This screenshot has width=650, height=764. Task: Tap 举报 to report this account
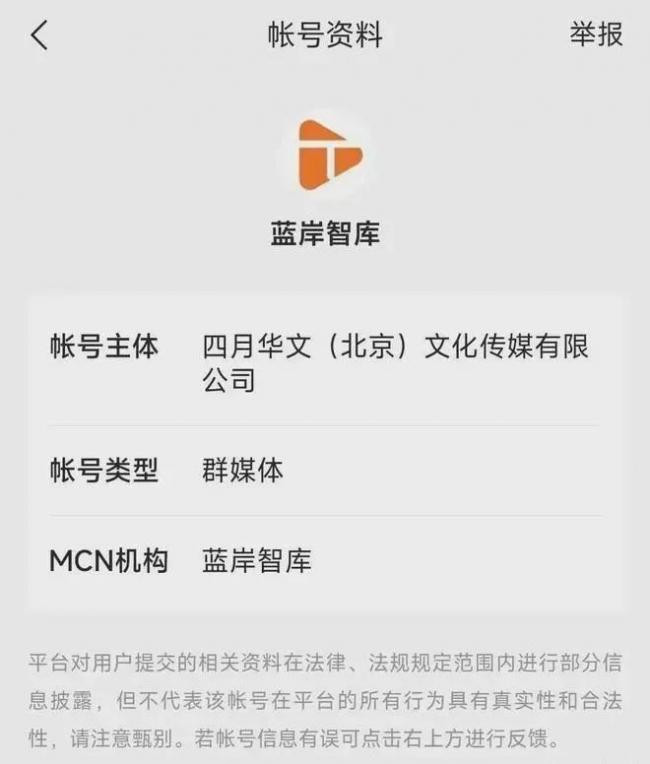tap(596, 35)
